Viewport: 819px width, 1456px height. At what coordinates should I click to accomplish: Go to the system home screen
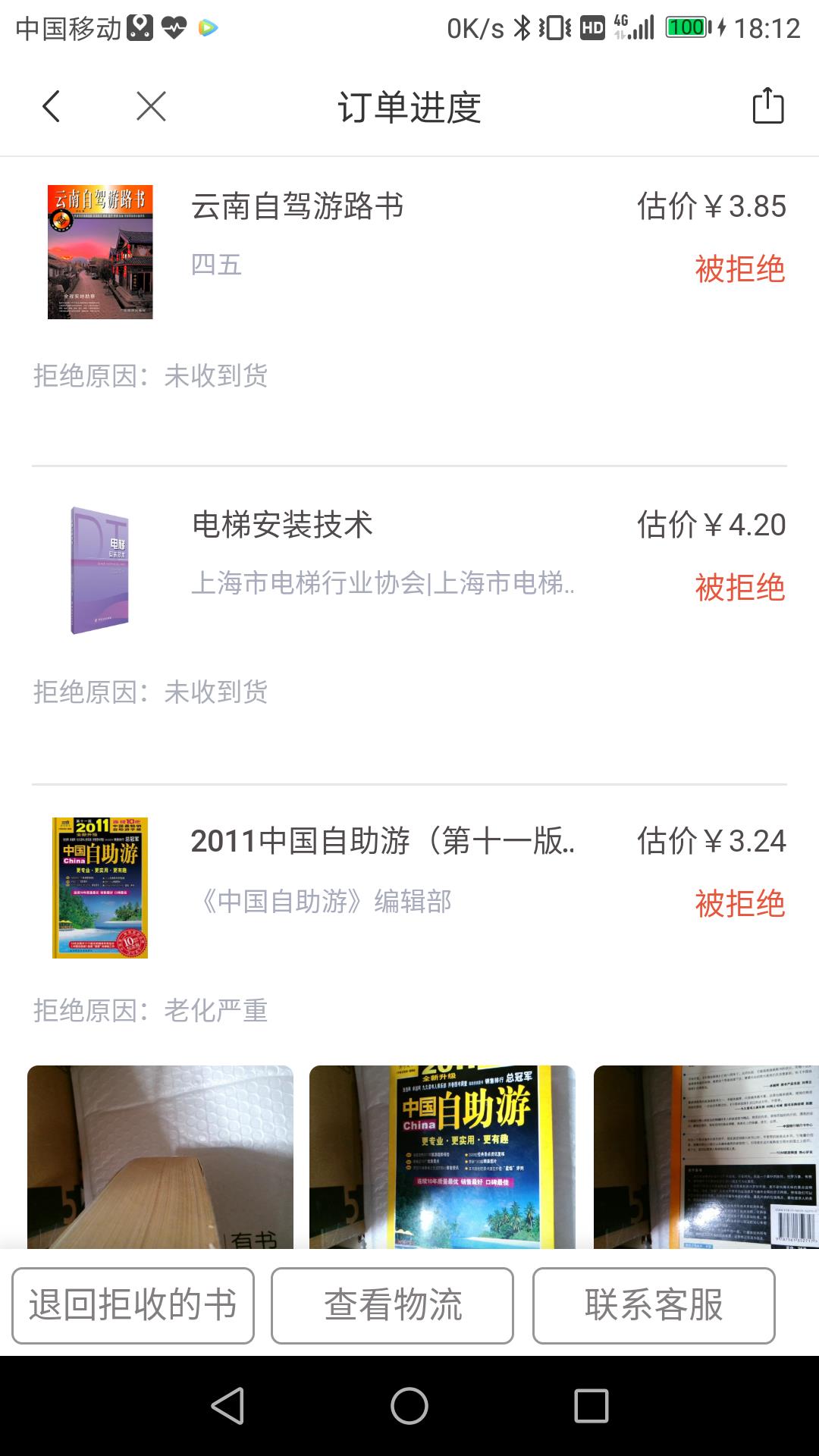click(409, 1407)
